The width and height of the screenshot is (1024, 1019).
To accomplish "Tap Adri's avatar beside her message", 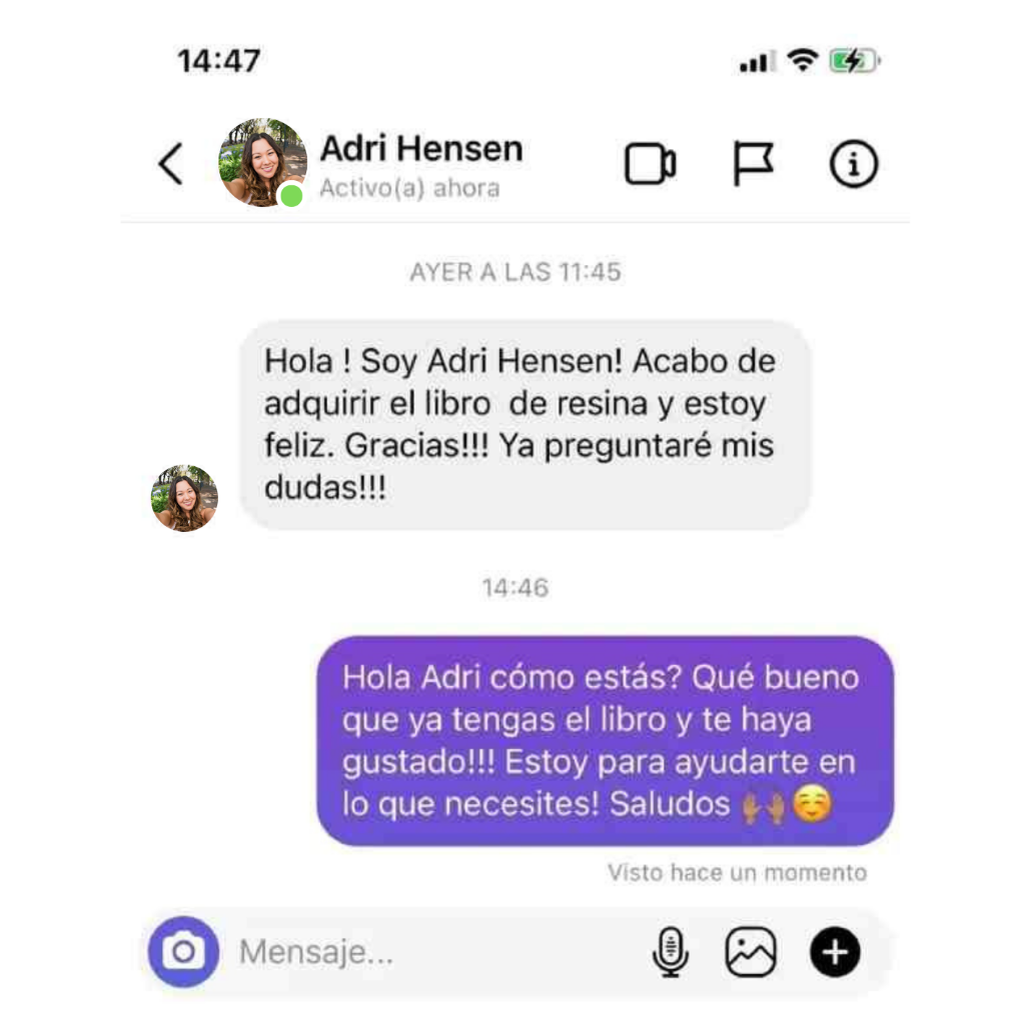I will click(184, 498).
